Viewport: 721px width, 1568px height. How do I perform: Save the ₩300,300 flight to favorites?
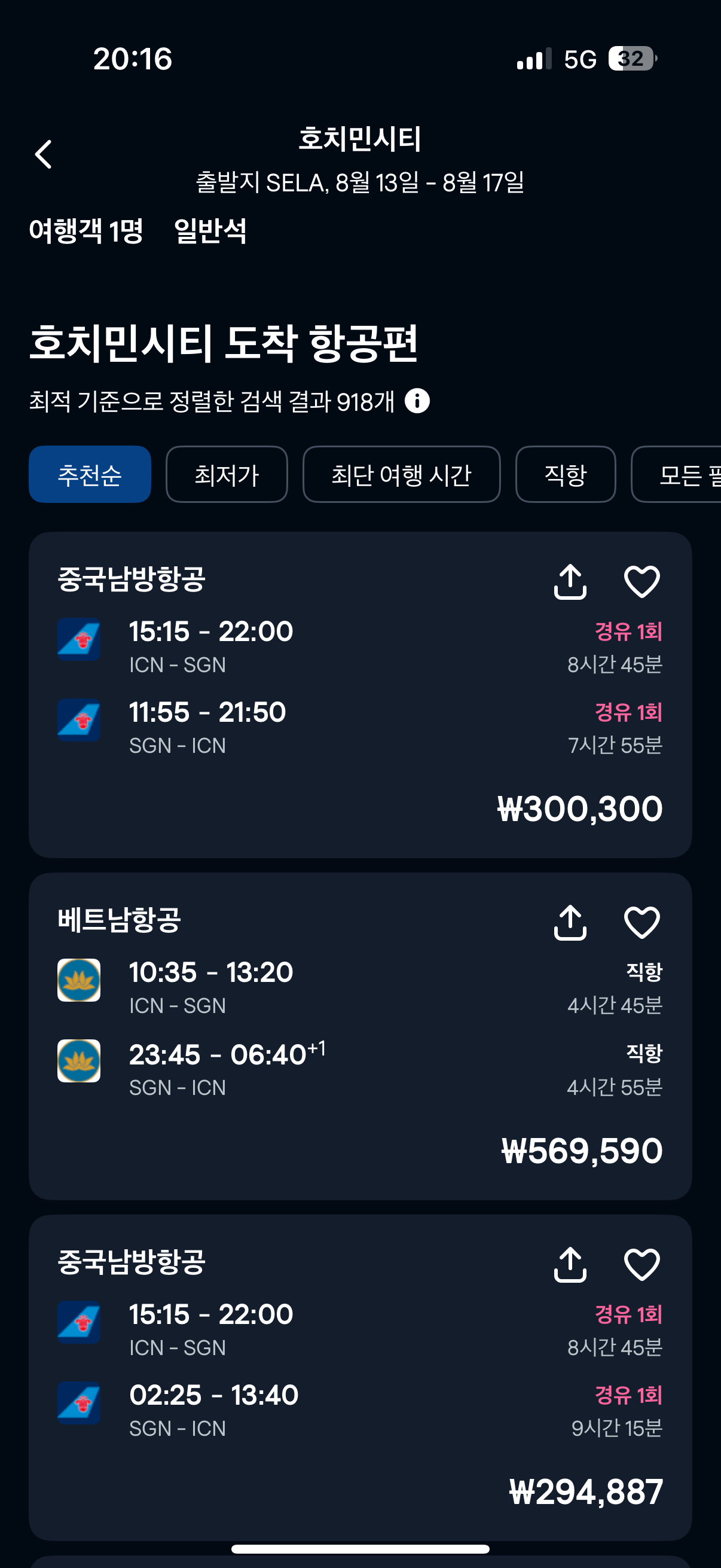(x=642, y=581)
